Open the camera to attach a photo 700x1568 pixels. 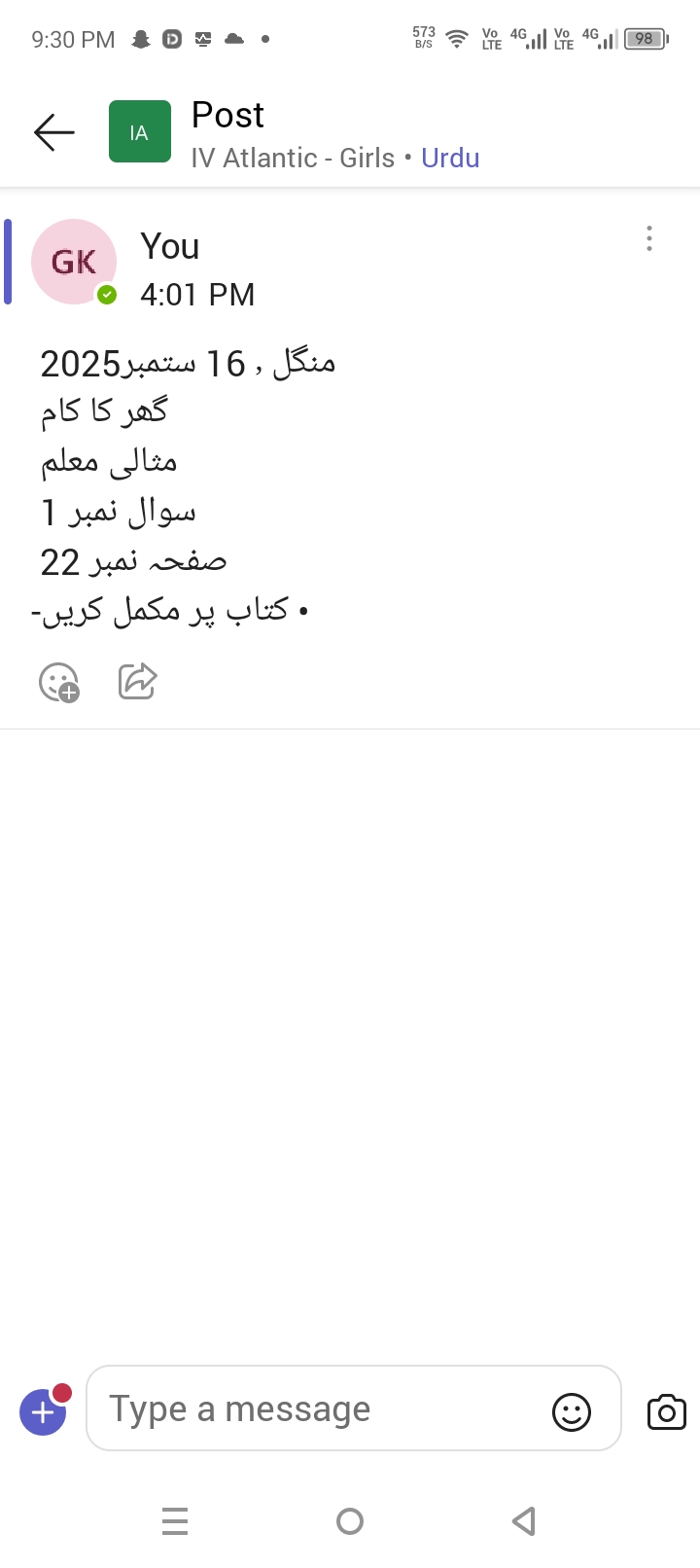666,1411
